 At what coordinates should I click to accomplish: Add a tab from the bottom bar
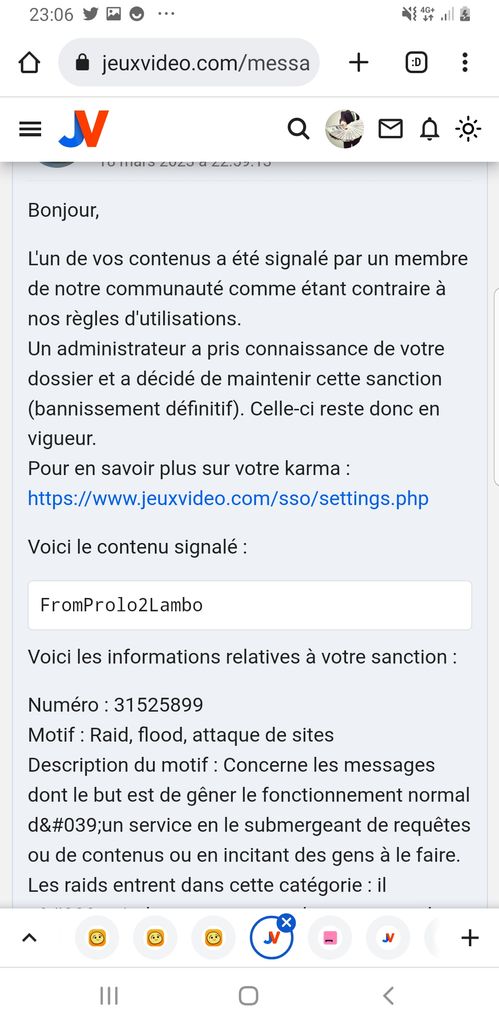[x=470, y=938]
